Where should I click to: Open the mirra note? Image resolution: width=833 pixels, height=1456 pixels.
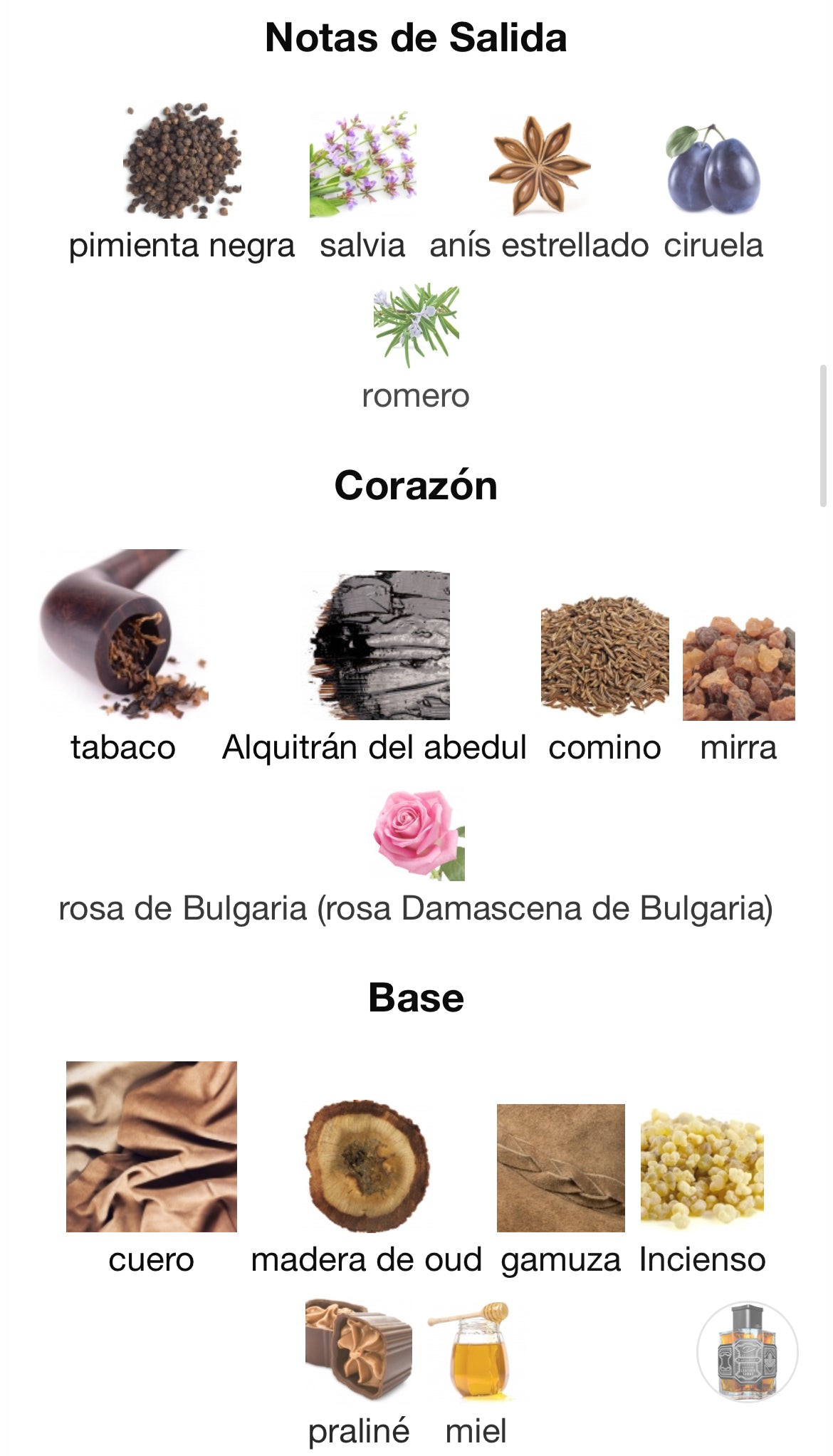click(x=738, y=670)
